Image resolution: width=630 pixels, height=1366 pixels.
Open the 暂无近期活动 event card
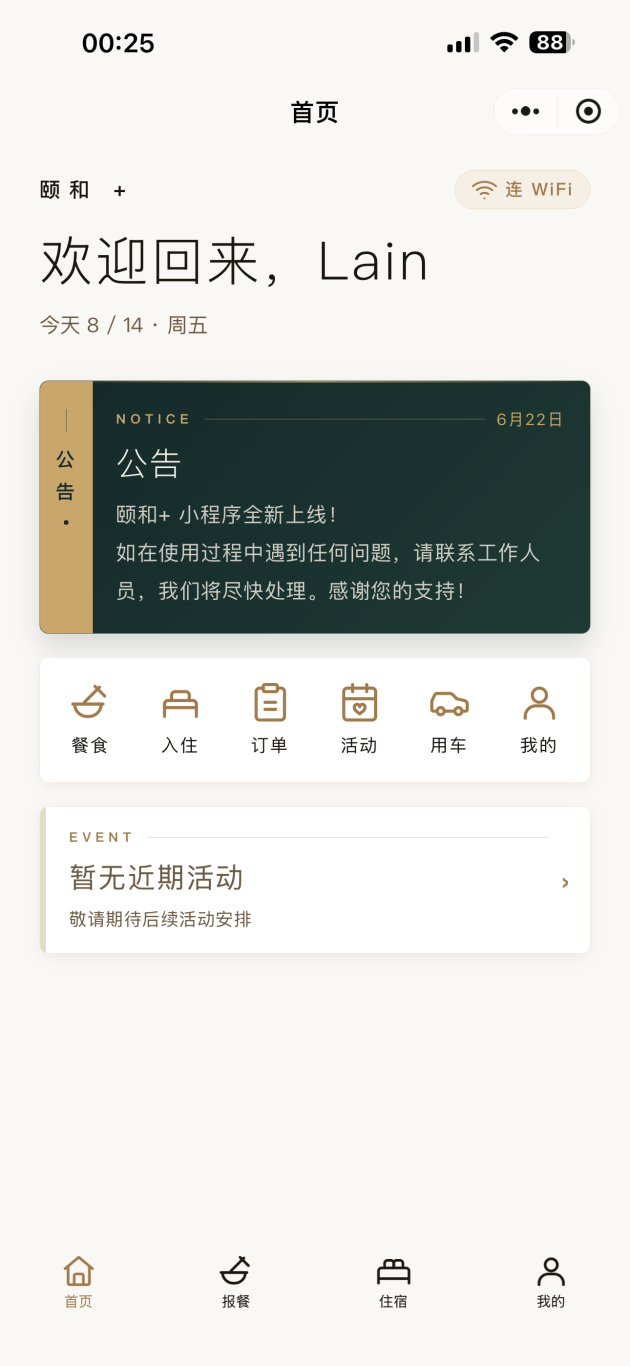click(x=315, y=880)
